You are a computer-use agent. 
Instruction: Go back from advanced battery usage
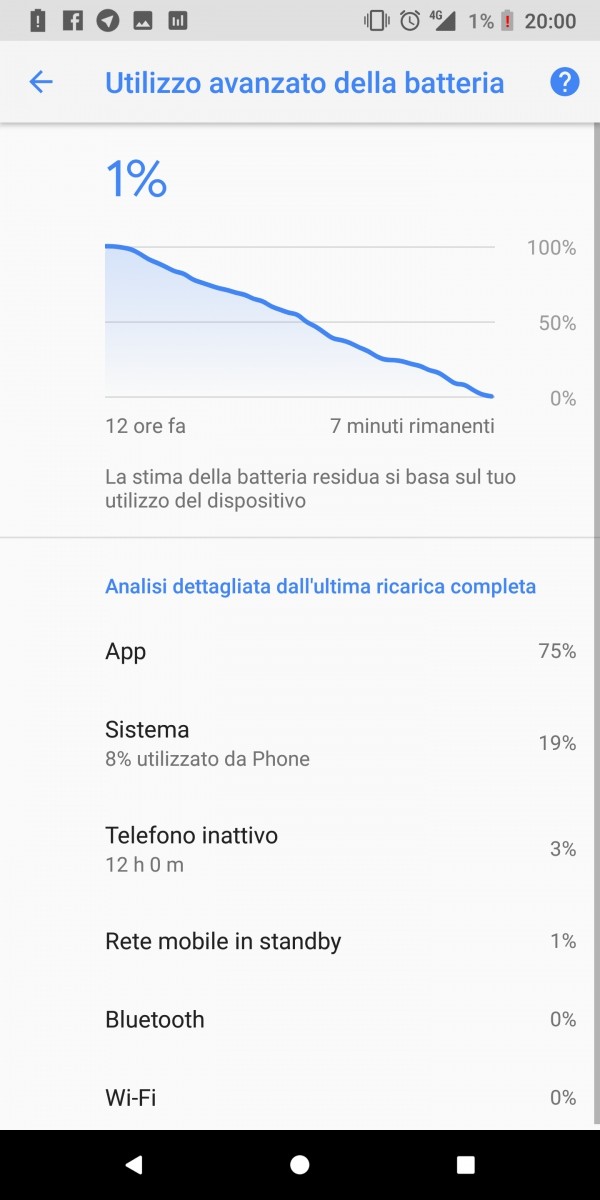(x=41, y=82)
